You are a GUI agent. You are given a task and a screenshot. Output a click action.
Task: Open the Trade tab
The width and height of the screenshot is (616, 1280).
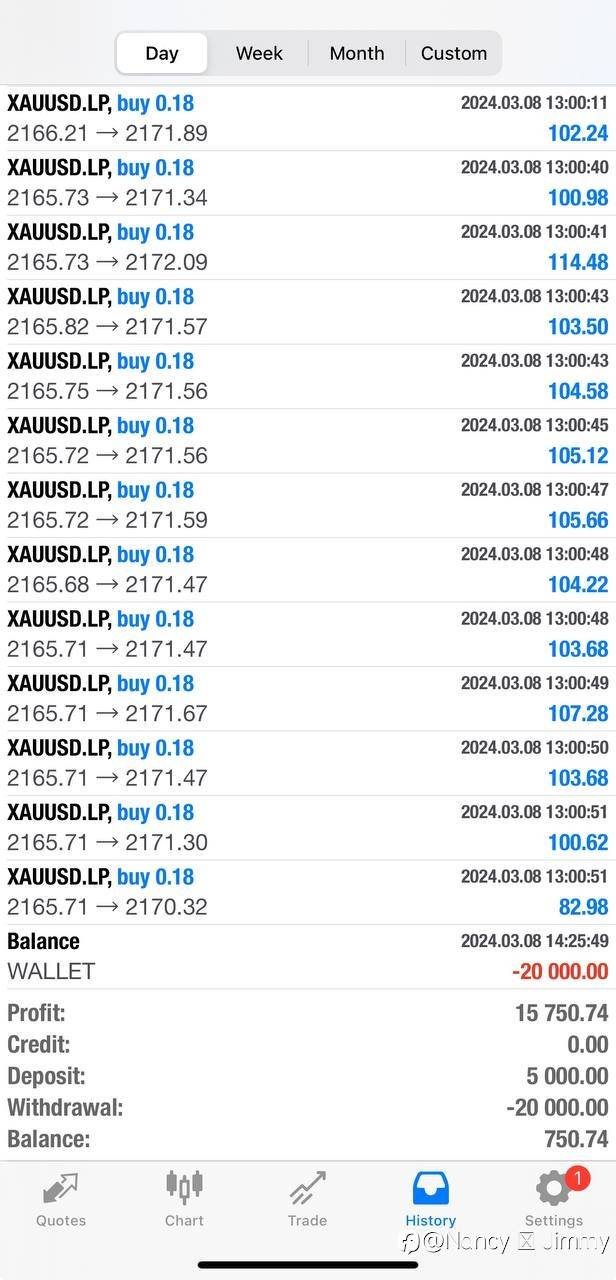(x=307, y=1200)
